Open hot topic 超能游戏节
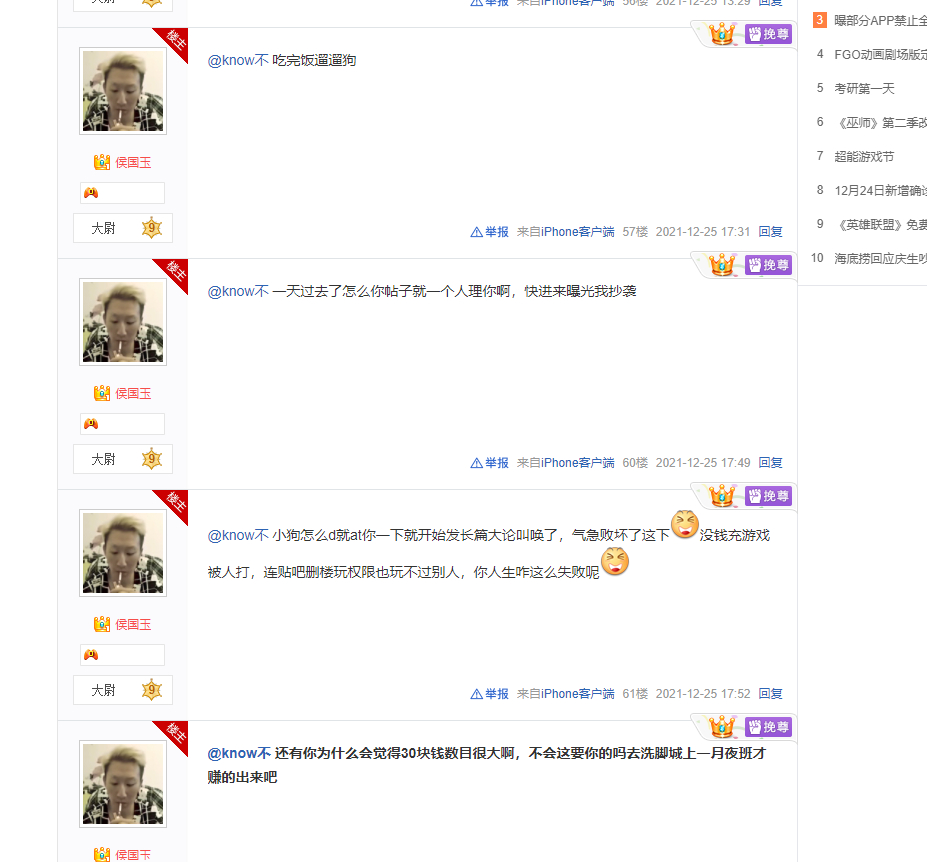 864,156
